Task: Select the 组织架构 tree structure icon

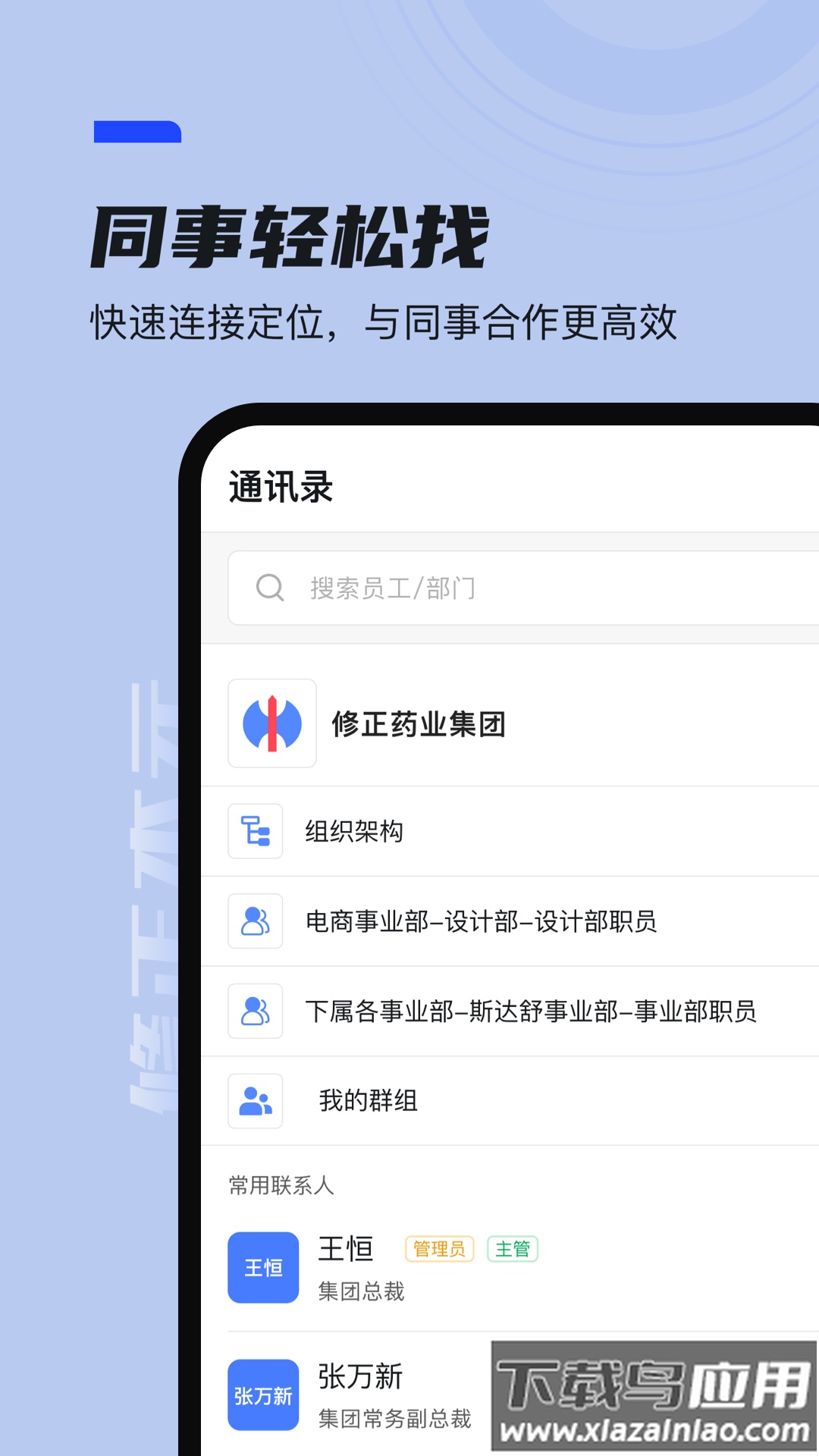Action: click(256, 830)
